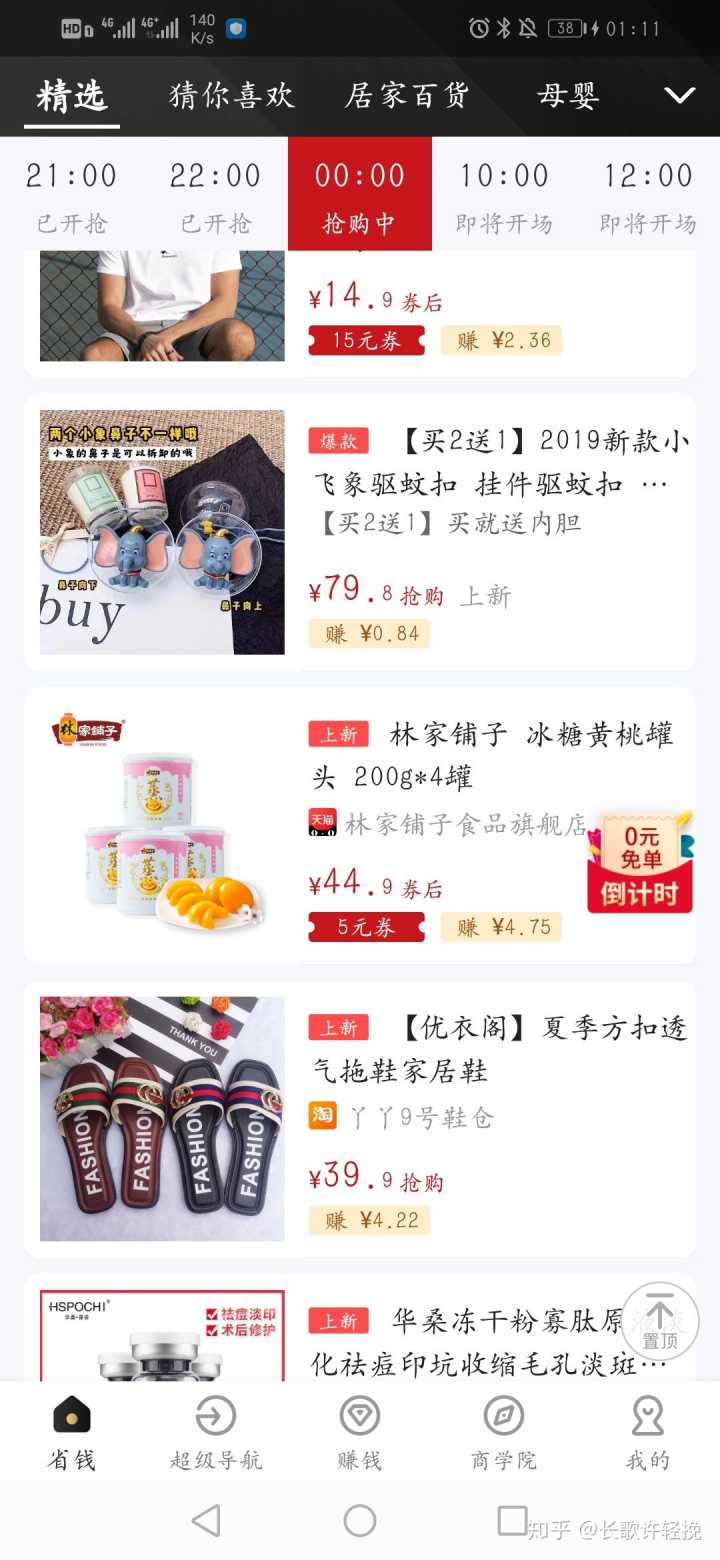Select the 22:00 time slot
The height and width of the screenshot is (1560, 720).
(x=216, y=194)
